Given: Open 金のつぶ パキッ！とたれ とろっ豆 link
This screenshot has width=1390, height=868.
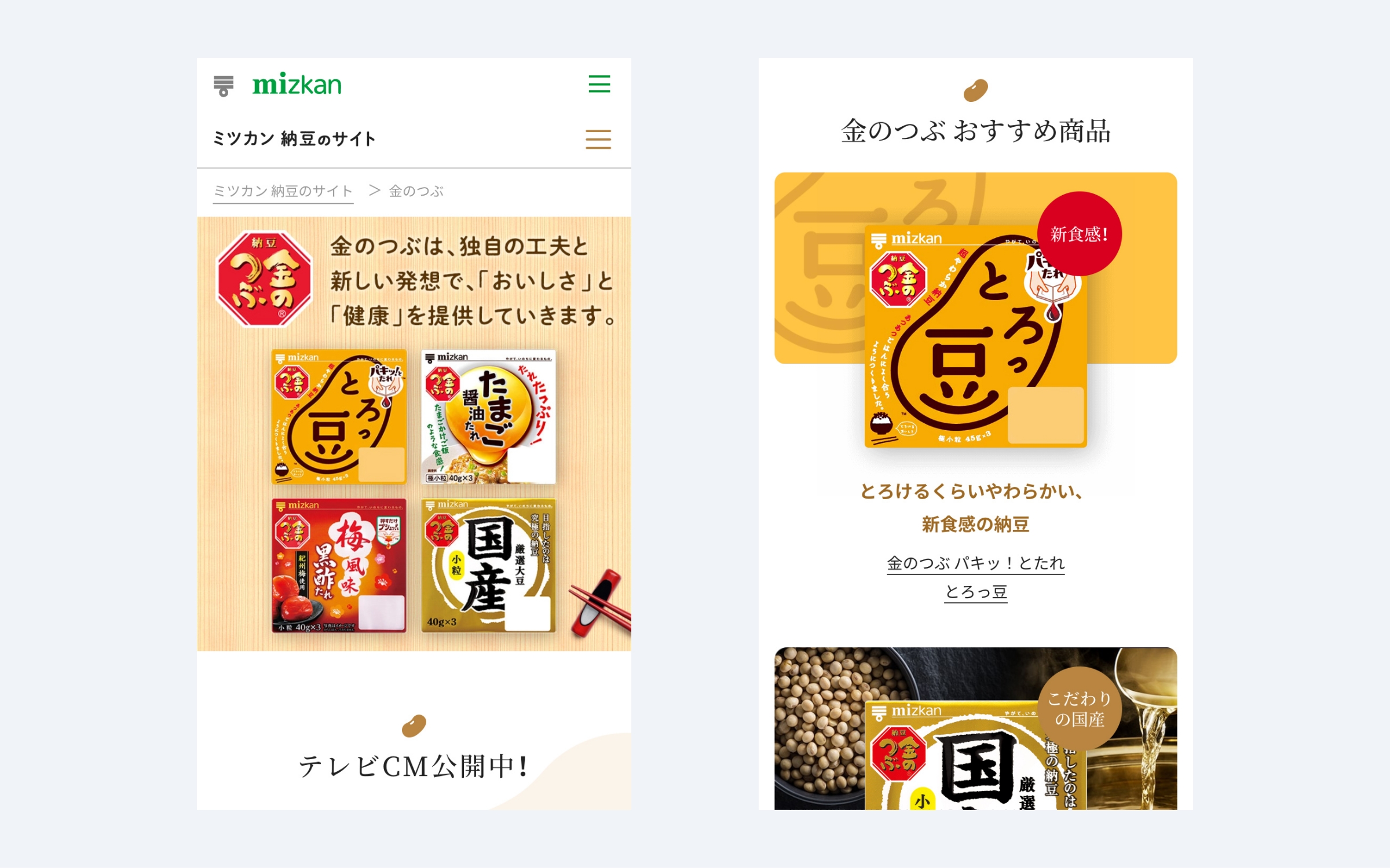Looking at the screenshot, I should (975, 577).
